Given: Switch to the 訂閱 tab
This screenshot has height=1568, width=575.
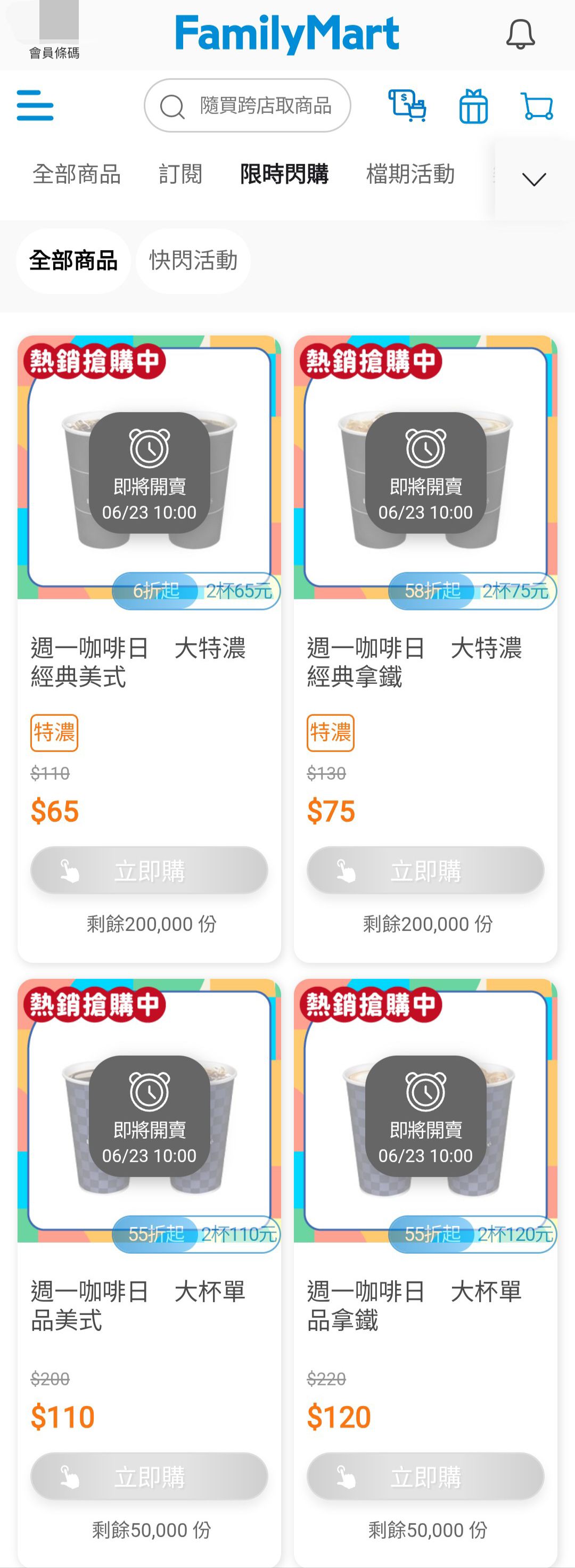Looking at the screenshot, I should click(180, 175).
